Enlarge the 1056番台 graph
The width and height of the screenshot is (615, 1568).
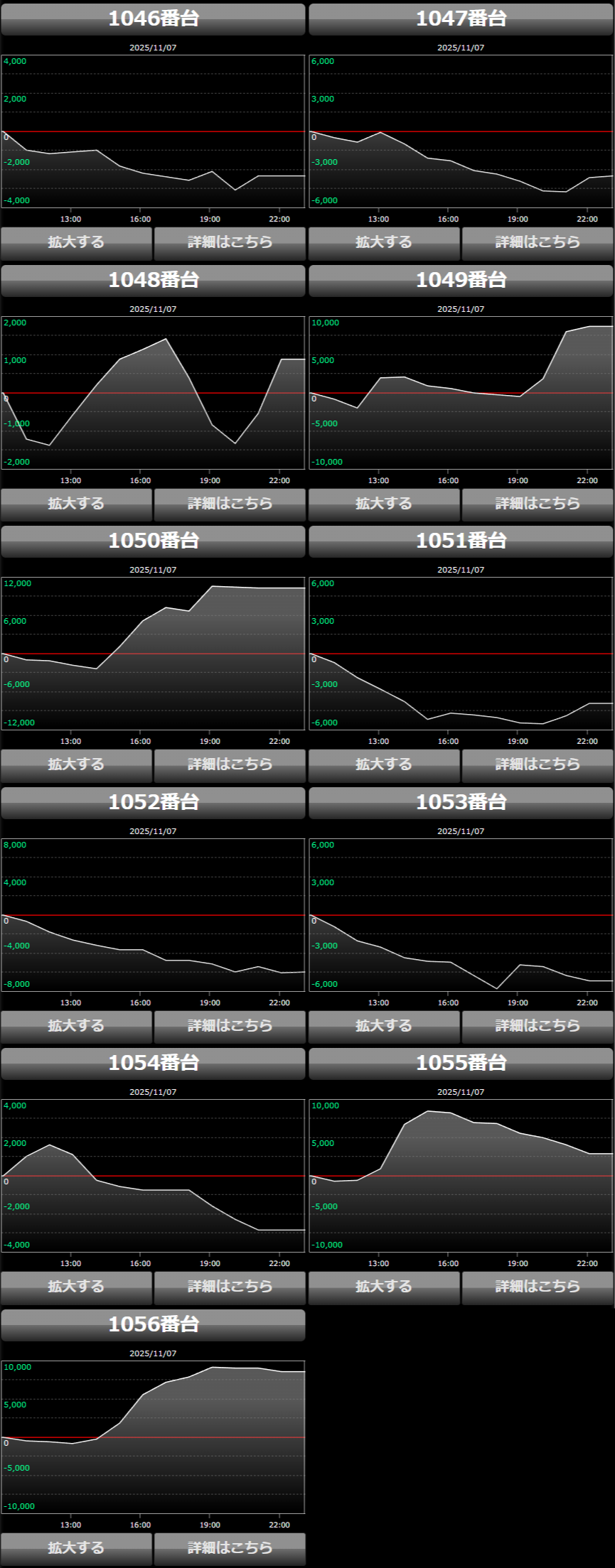coord(76,1548)
